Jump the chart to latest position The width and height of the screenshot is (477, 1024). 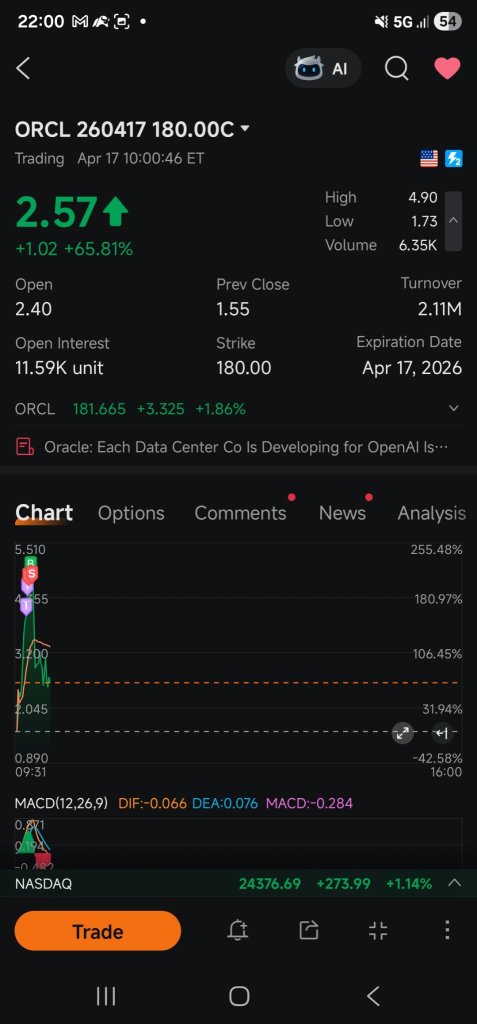point(442,733)
